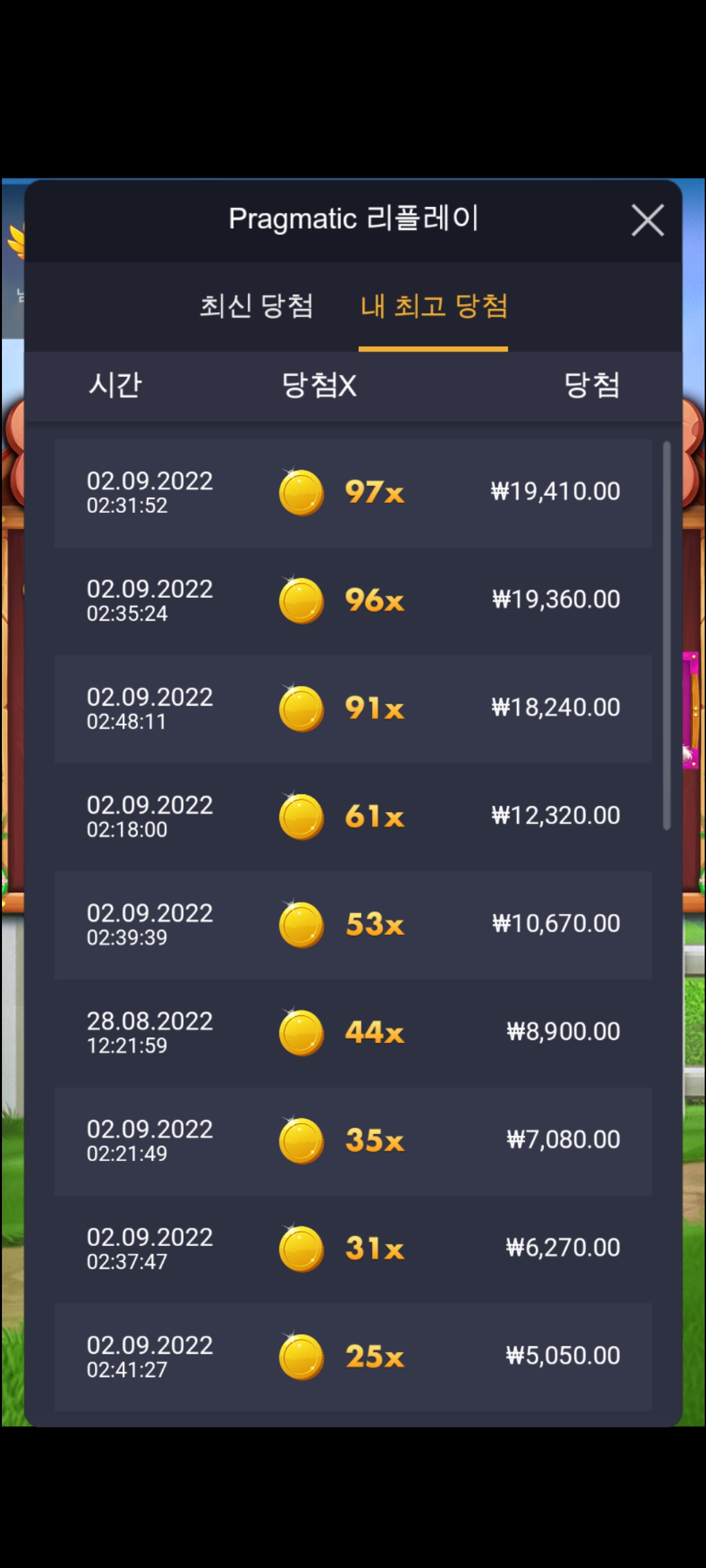Switch to the 최신 당첨 tab
This screenshot has width=706, height=1568.
pyautogui.click(x=256, y=306)
